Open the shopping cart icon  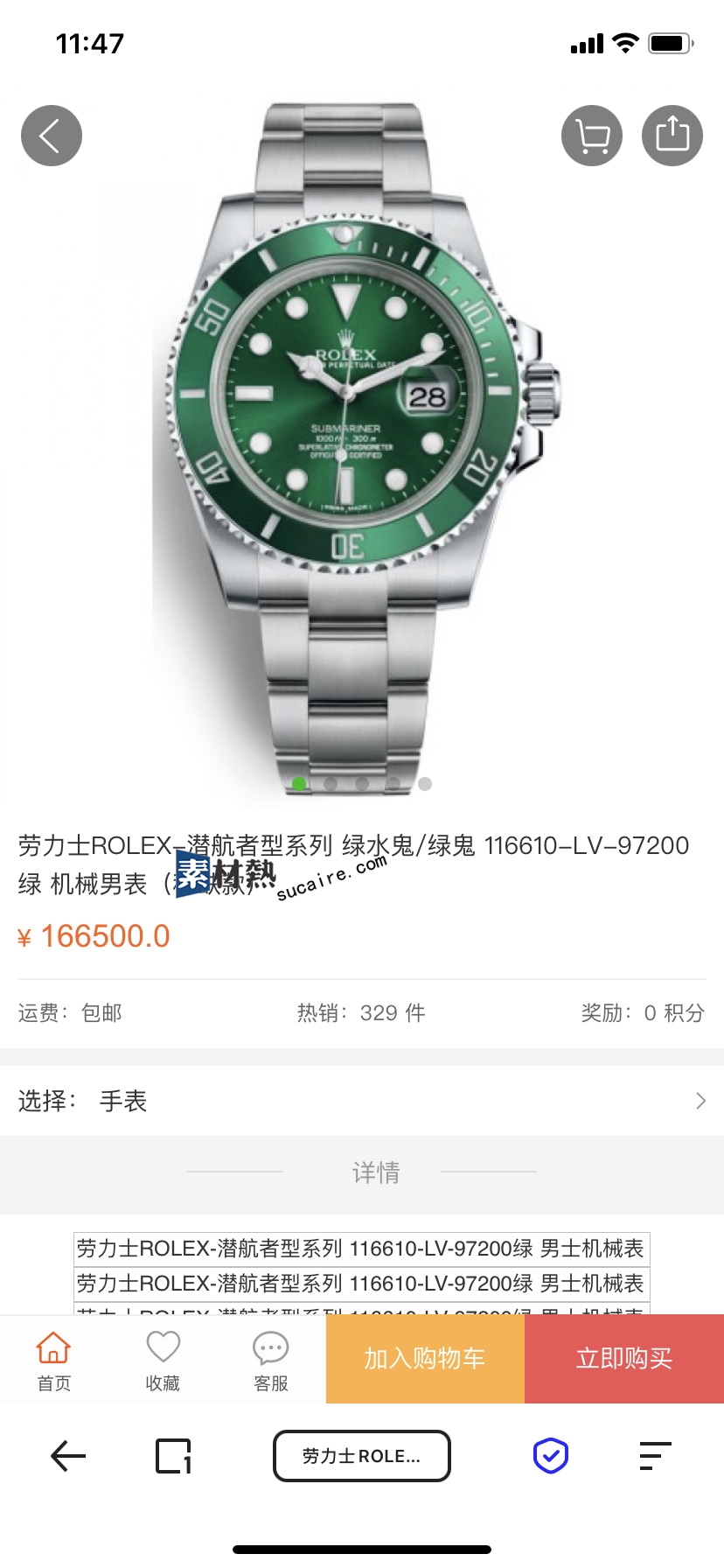click(592, 136)
